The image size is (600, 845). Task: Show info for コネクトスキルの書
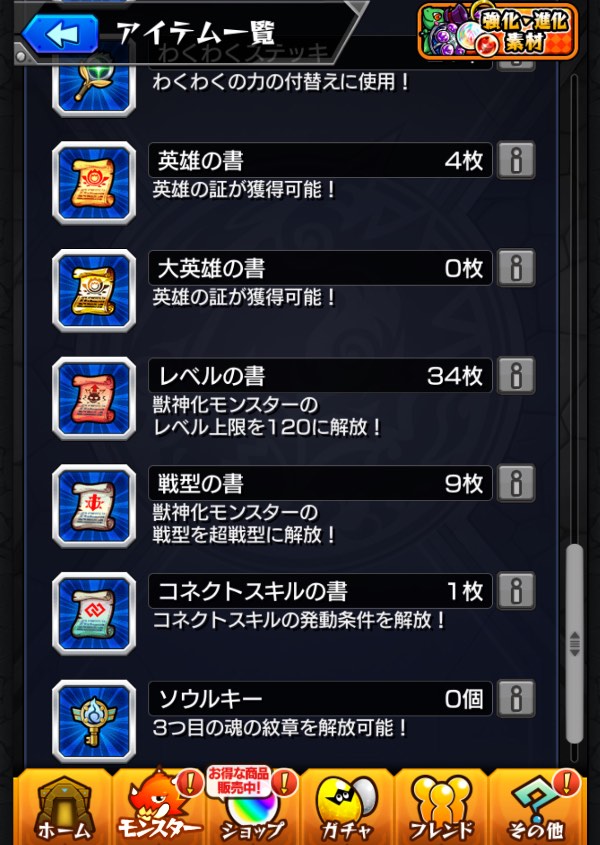(x=516, y=591)
